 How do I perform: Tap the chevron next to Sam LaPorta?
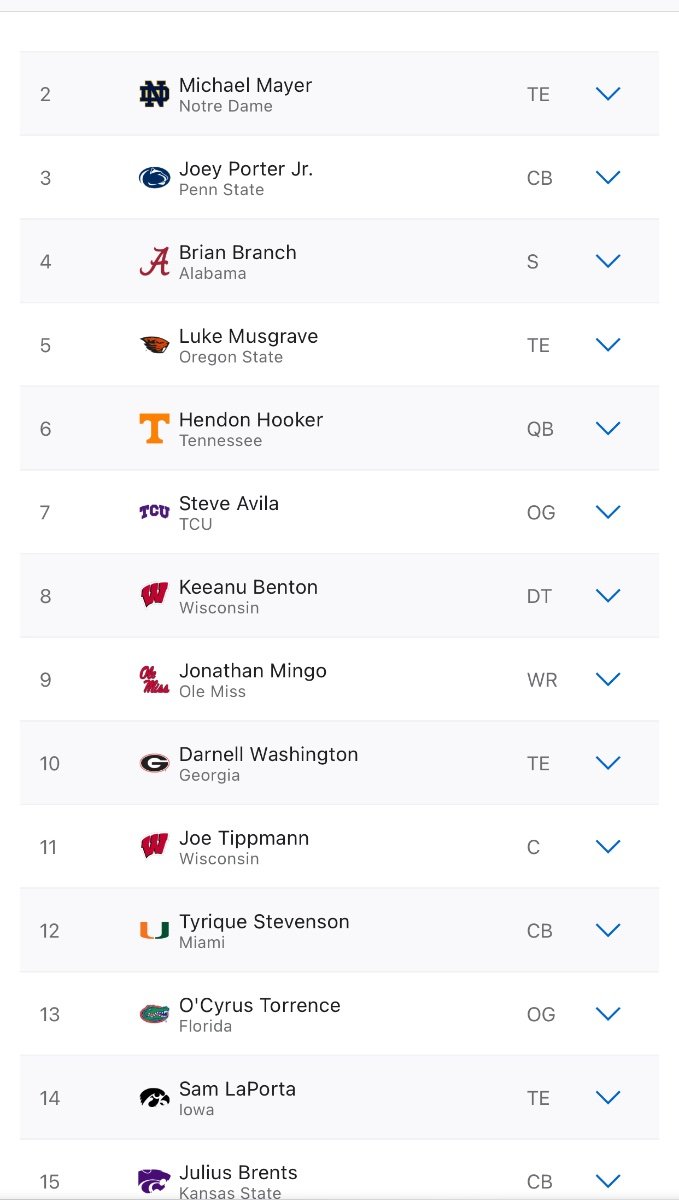(x=608, y=1098)
